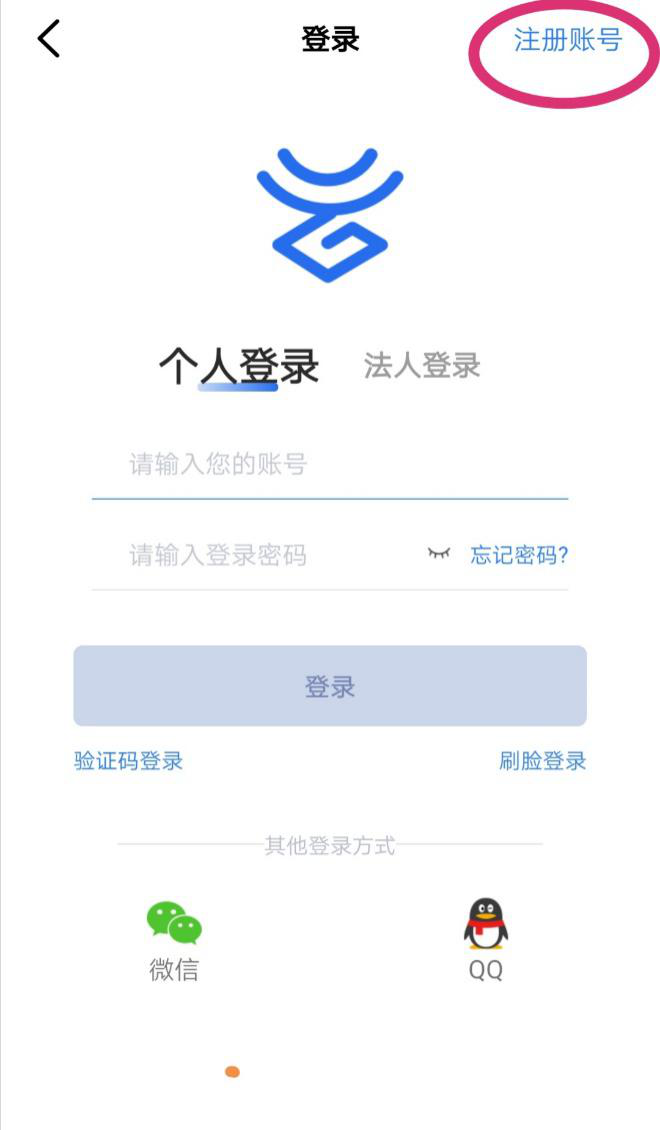Screen dimensions: 660x1130
Task: Choose 刷脸登录 face login
Action: coord(542,761)
